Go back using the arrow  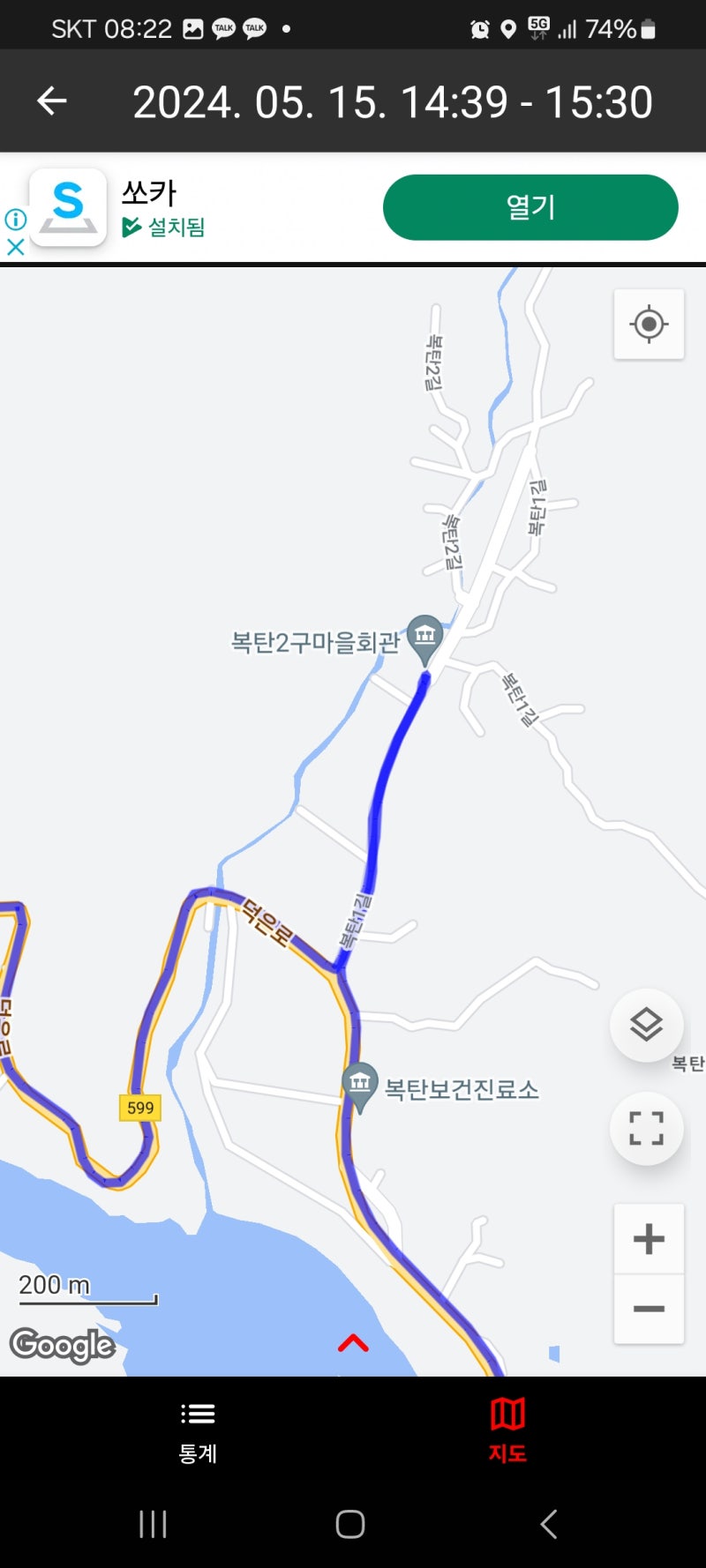point(52,100)
